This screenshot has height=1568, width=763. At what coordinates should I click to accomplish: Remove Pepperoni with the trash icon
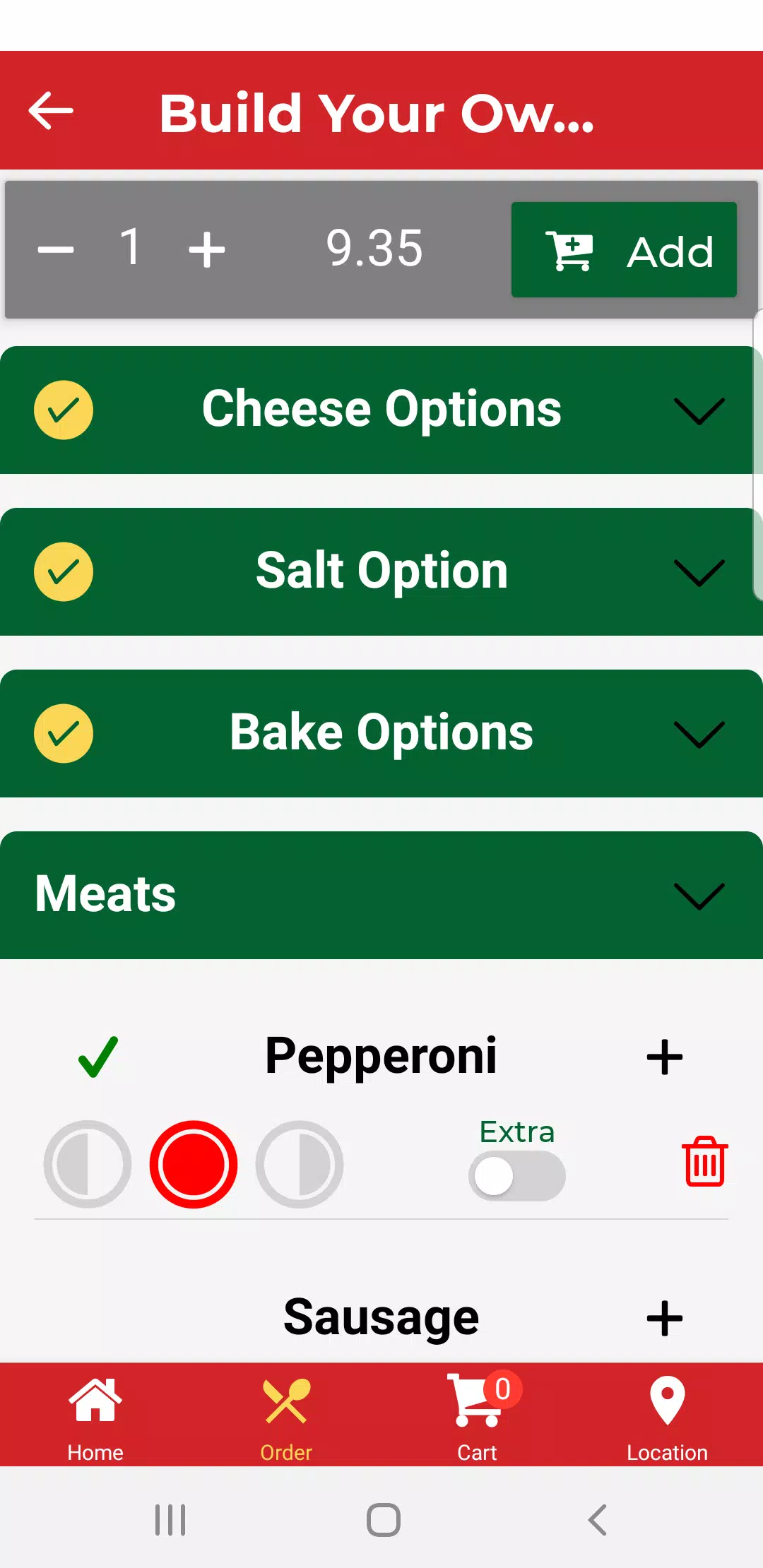point(705,1162)
